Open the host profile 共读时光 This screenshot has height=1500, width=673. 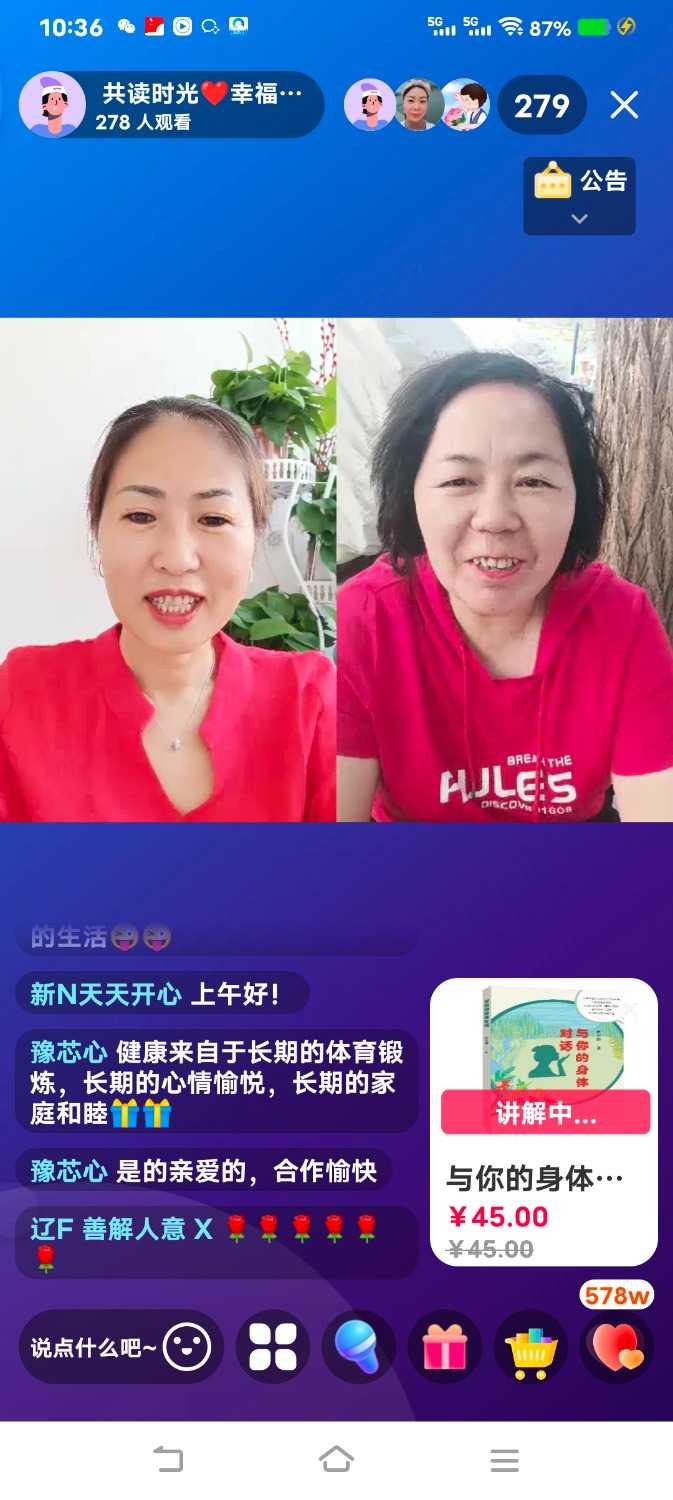tap(170, 105)
